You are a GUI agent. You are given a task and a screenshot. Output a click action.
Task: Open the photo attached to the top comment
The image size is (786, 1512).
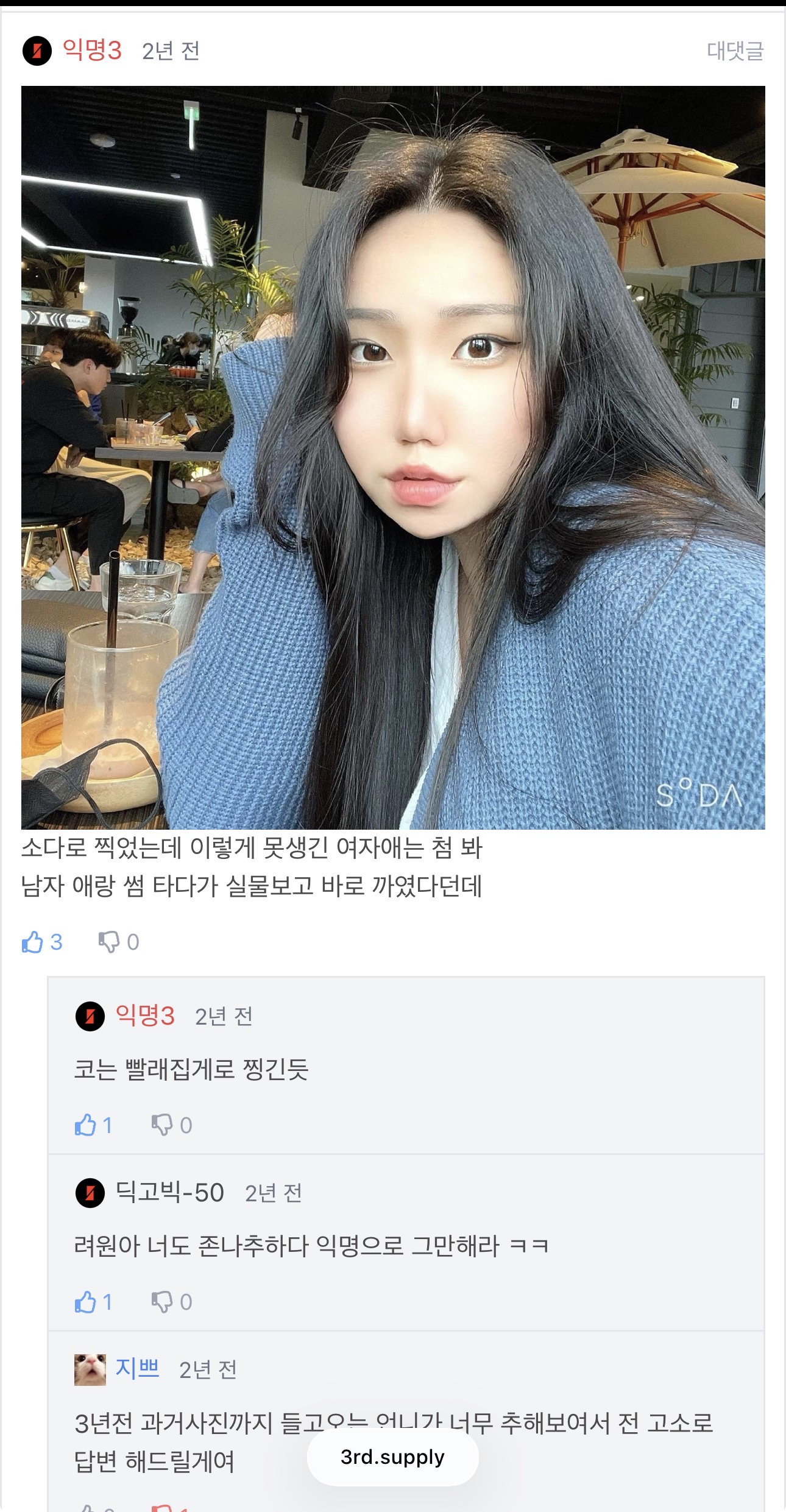393,457
